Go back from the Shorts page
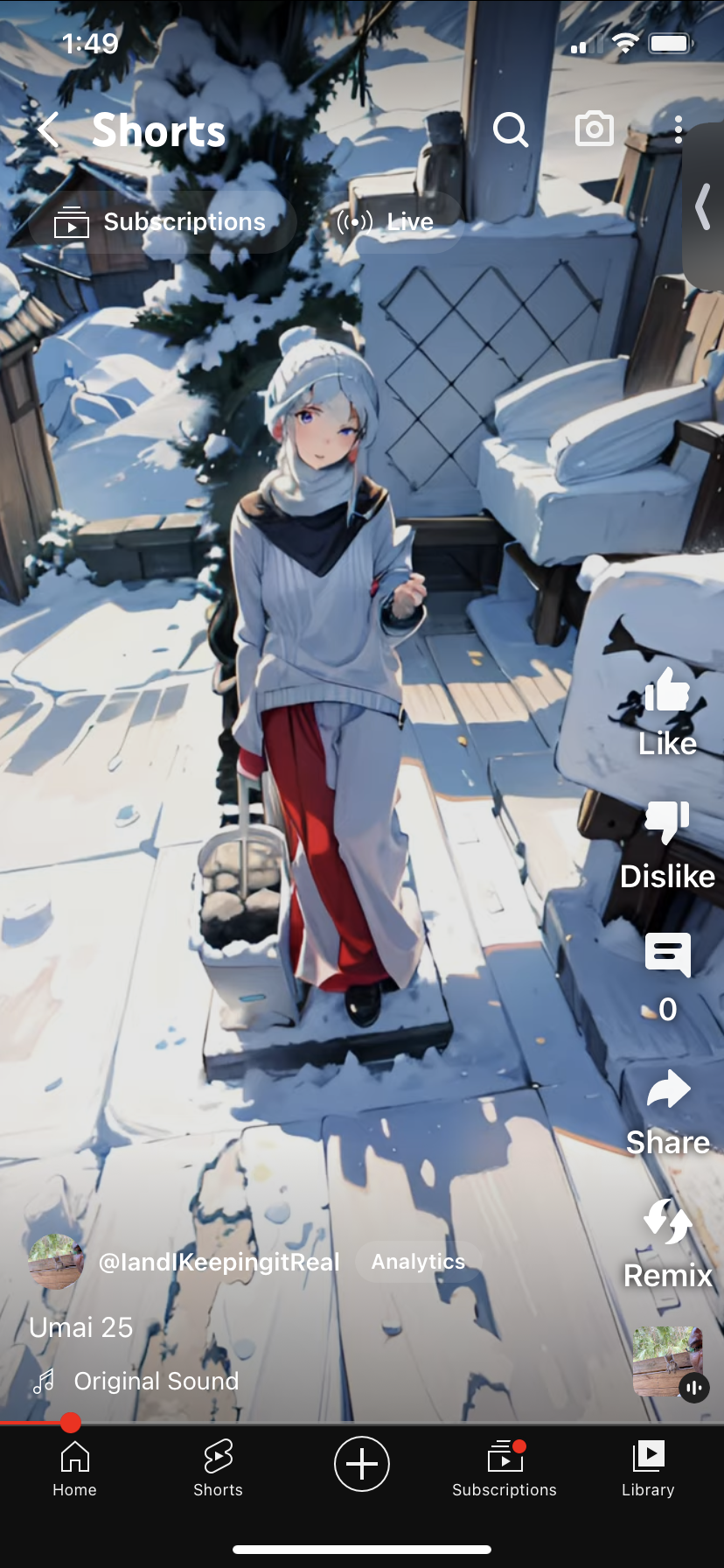This screenshot has height=1568, width=724. [49, 130]
